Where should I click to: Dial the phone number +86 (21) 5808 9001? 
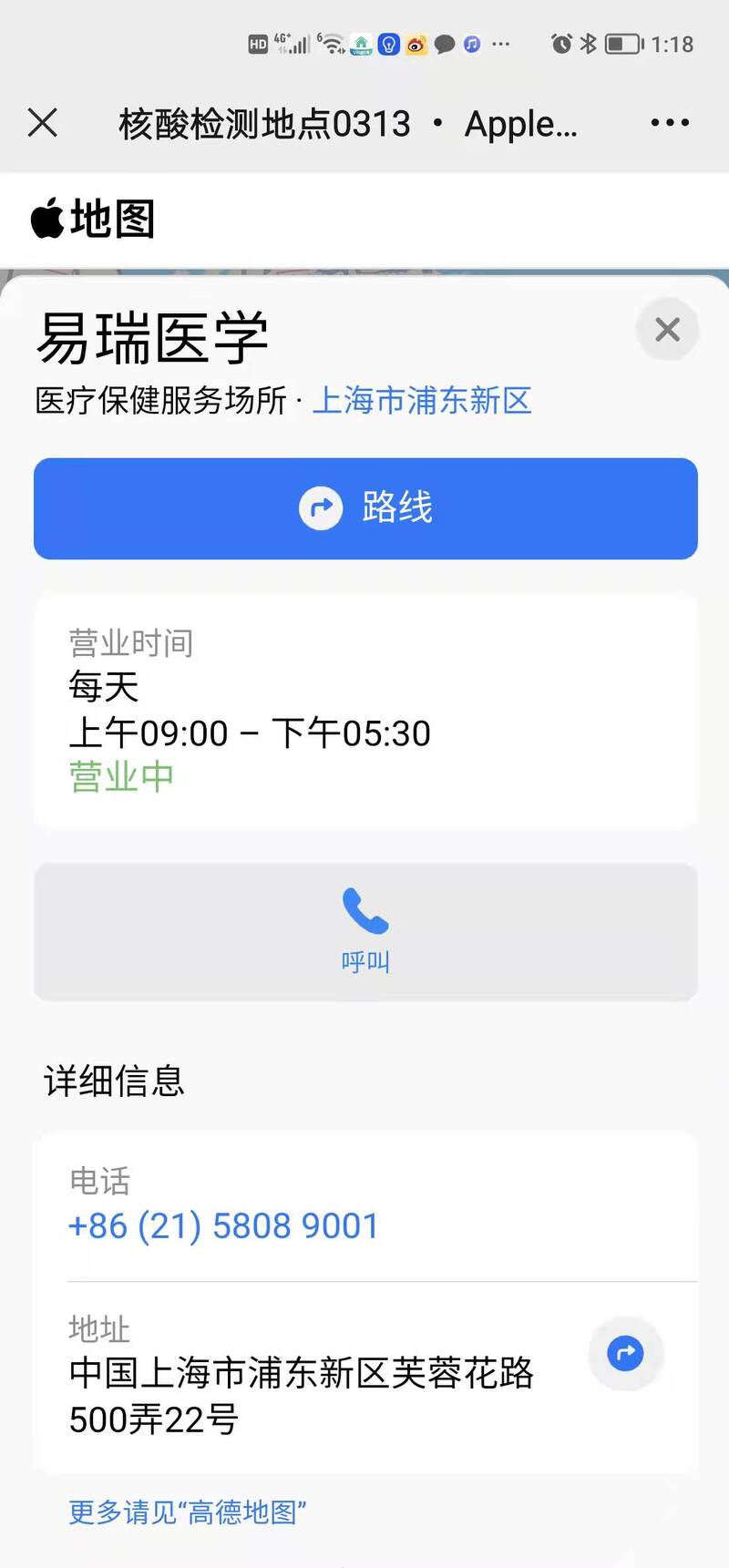click(223, 1226)
